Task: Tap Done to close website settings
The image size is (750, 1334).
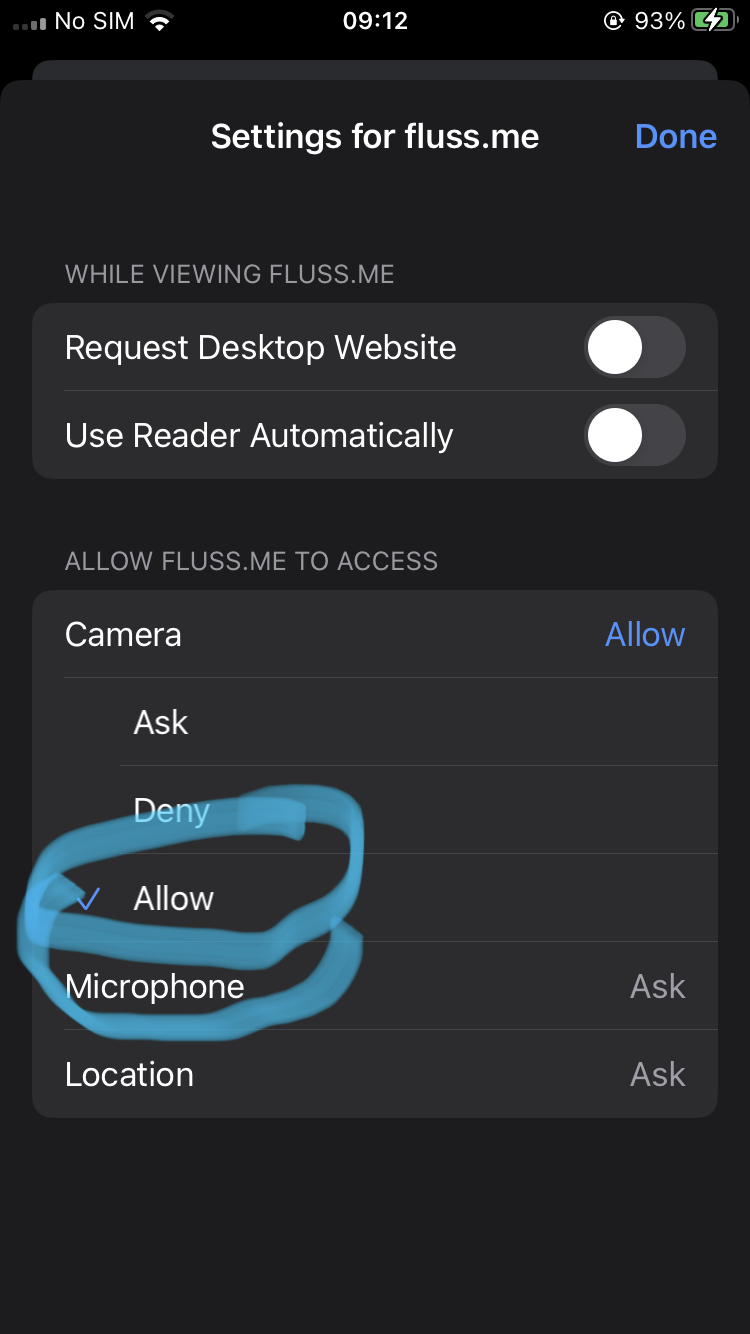Action: [675, 137]
